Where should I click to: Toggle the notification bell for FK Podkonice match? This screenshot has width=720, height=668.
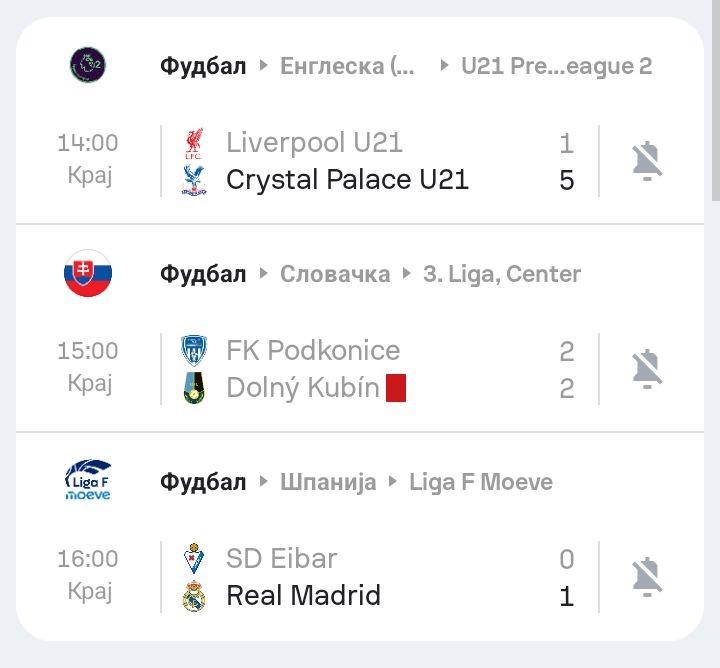(x=647, y=369)
